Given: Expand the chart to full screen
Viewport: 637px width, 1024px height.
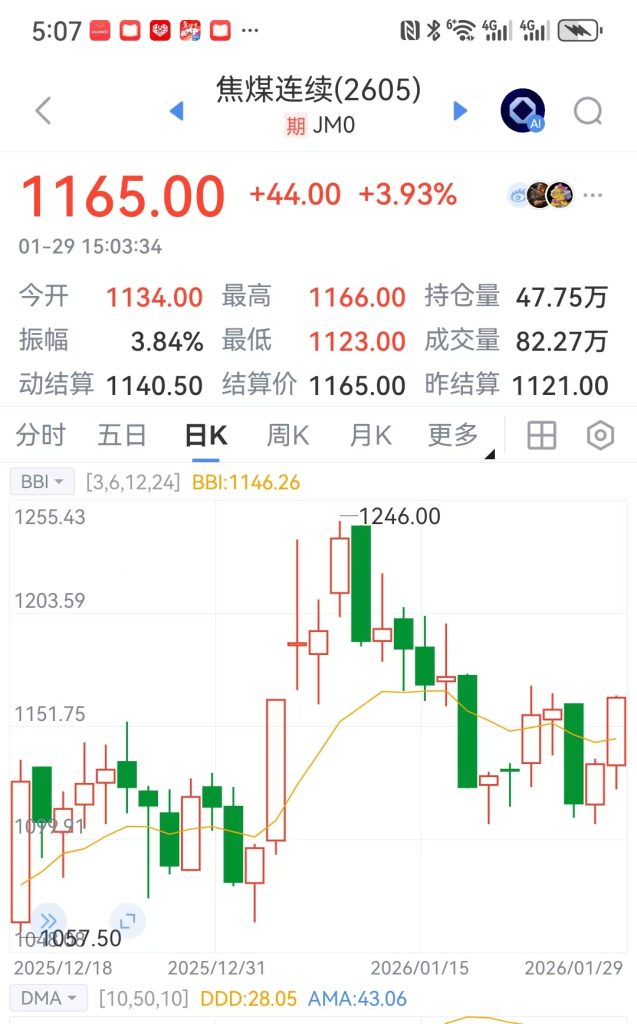Looking at the screenshot, I should tap(127, 921).
